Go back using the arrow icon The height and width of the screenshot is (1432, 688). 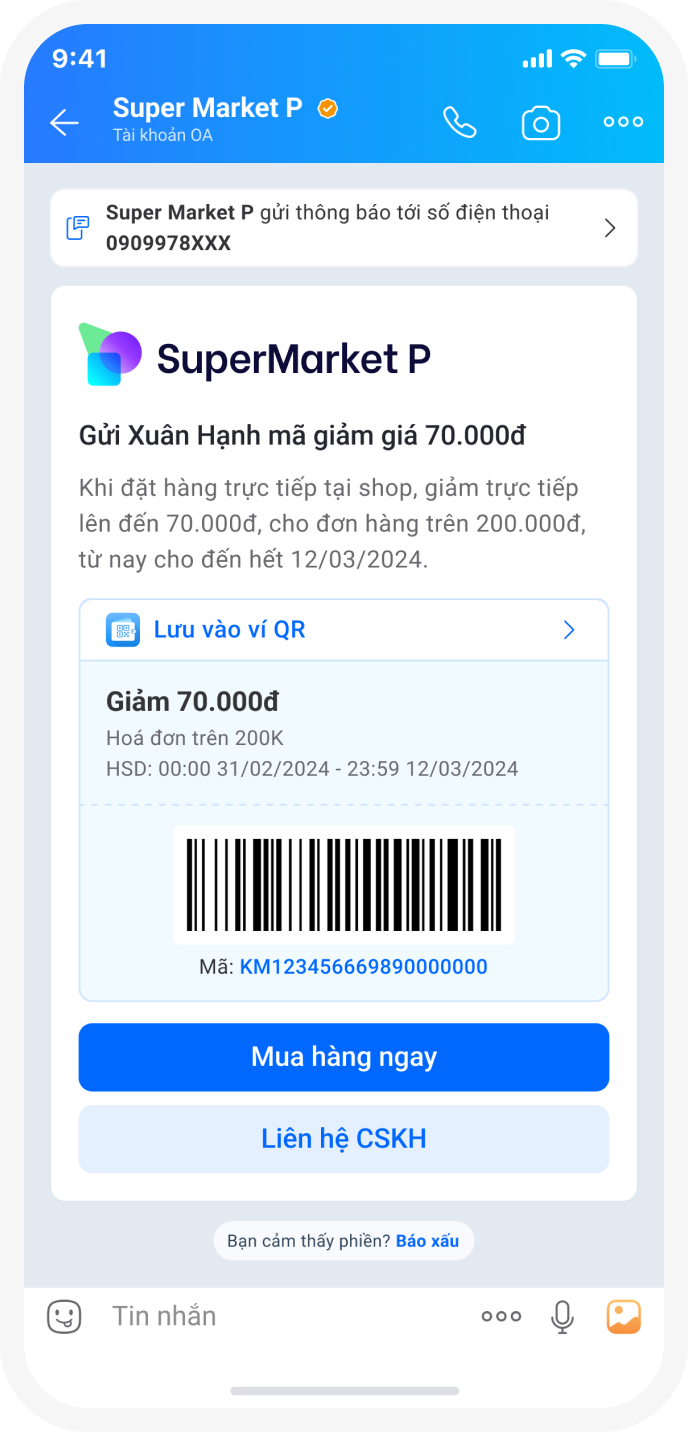64,122
